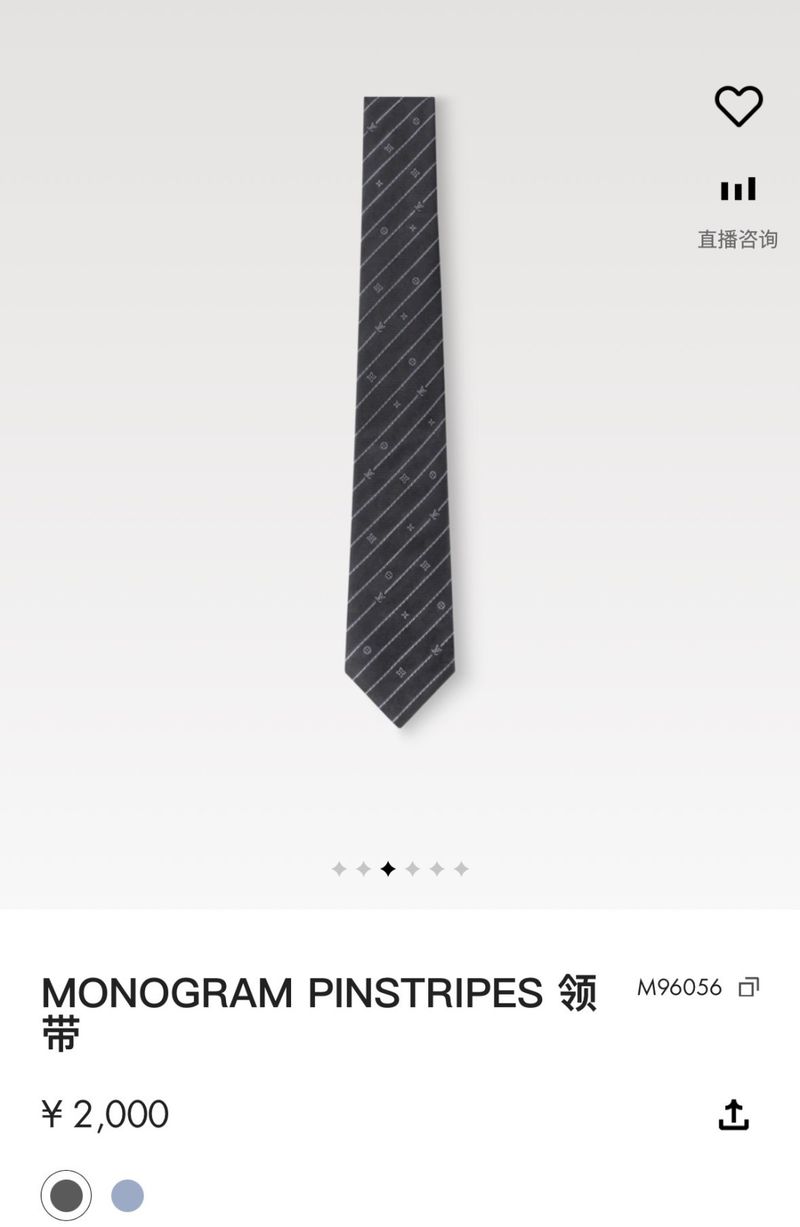Click the fifth carousel diamond indicator
800x1227 pixels.
436,869
